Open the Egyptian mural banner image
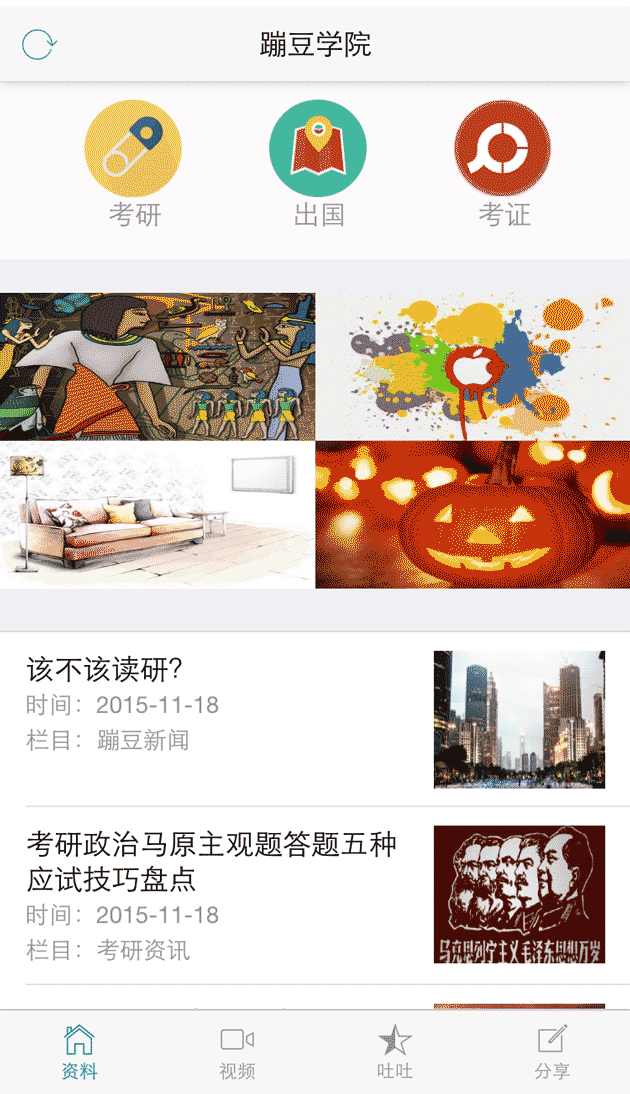The image size is (630, 1094). point(157,366)
